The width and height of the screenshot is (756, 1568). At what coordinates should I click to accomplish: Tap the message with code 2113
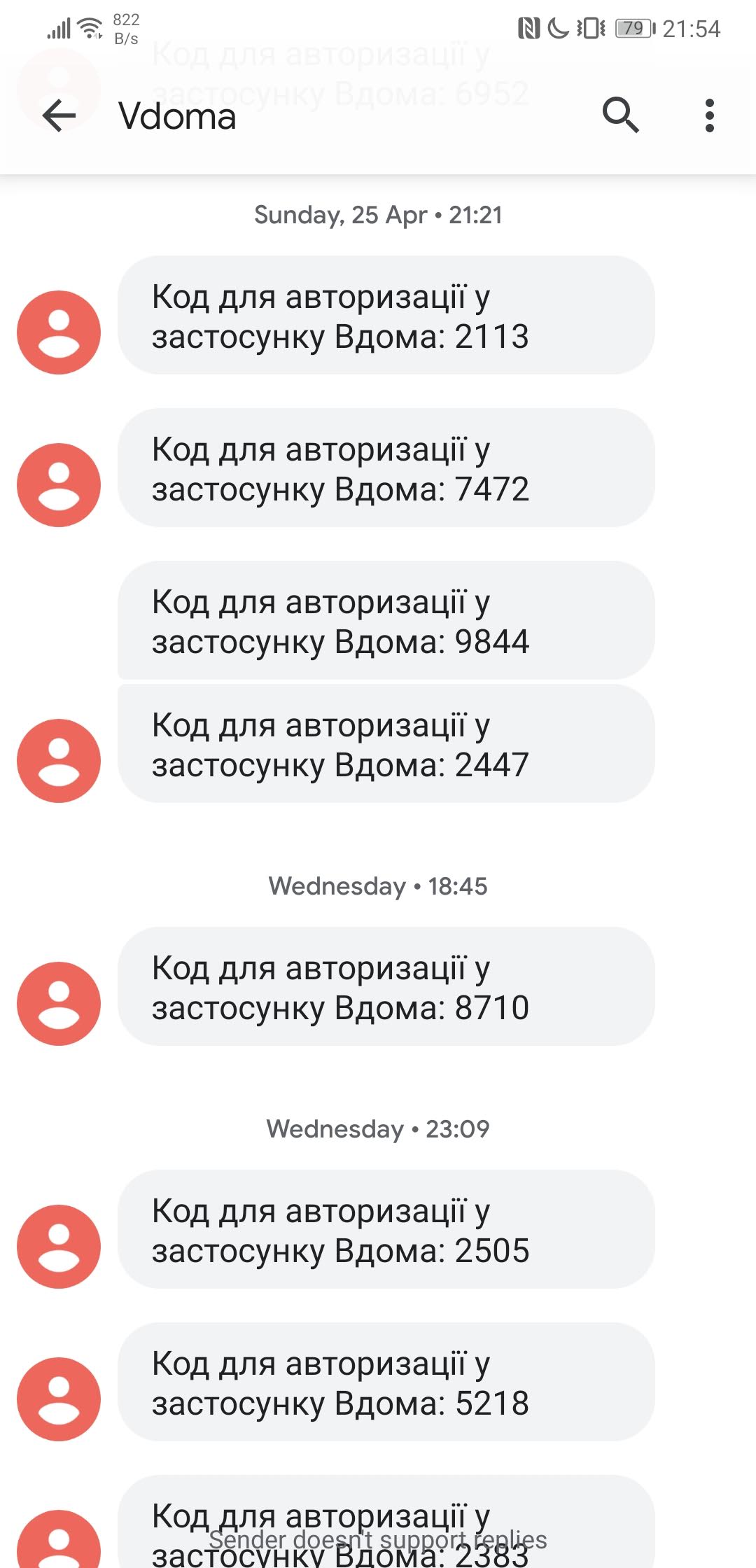tap(386, 316)
